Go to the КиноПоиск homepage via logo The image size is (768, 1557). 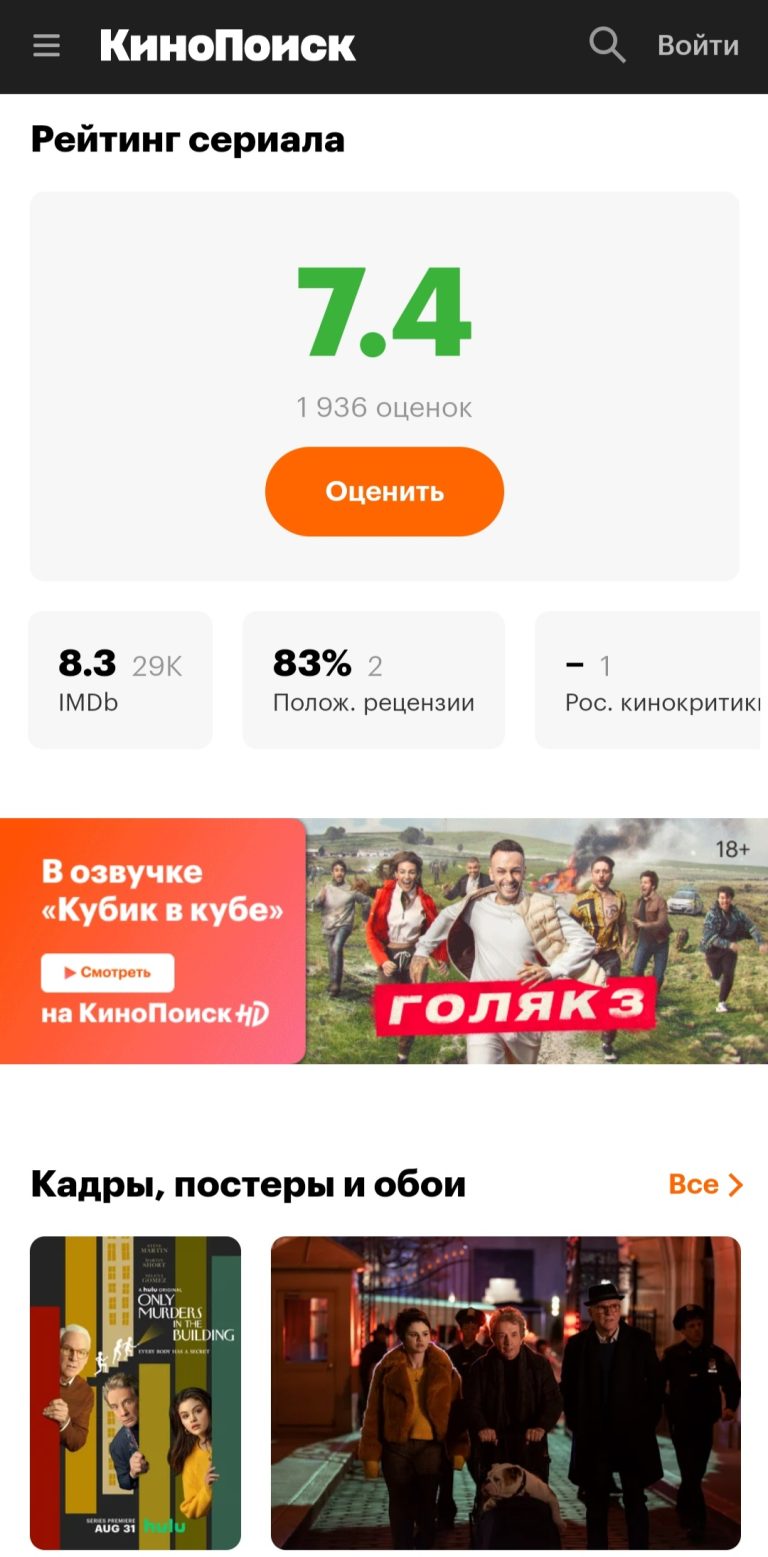point(228,46)
